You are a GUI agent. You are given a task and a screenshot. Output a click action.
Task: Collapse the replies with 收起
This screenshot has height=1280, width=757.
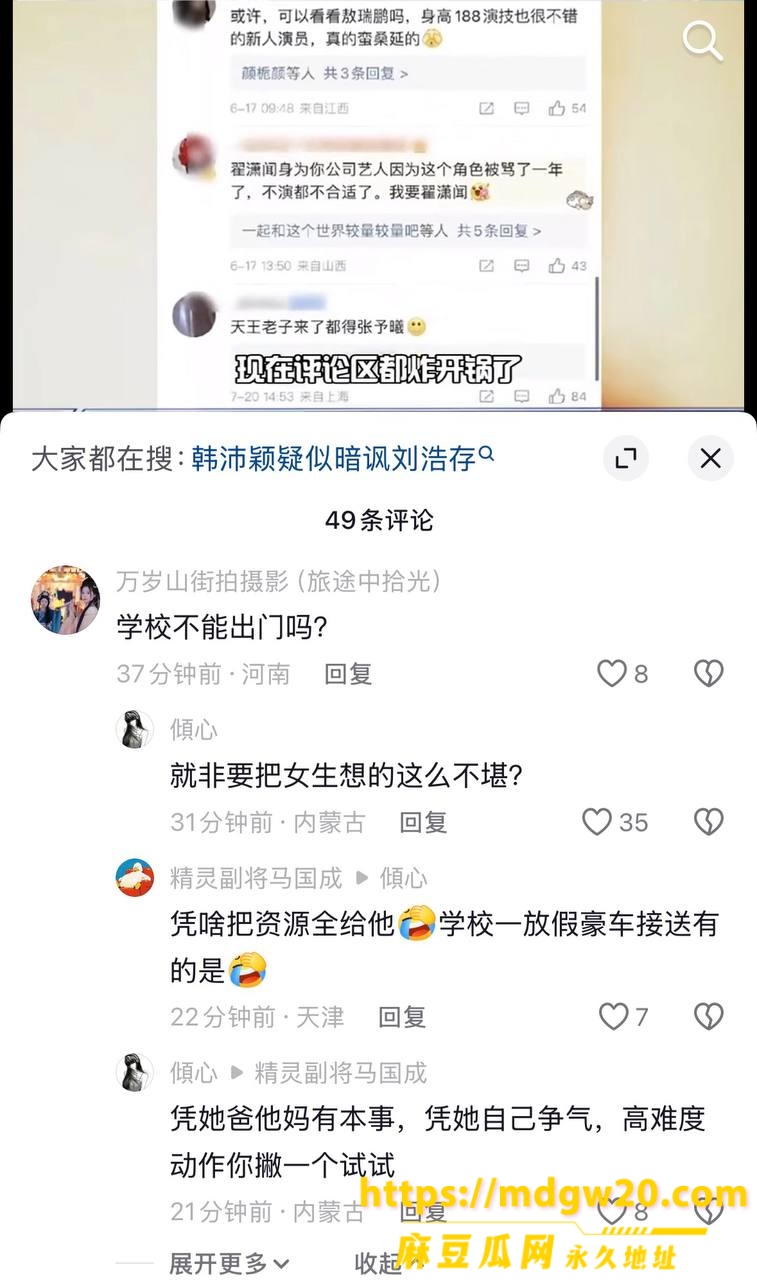378,1263
